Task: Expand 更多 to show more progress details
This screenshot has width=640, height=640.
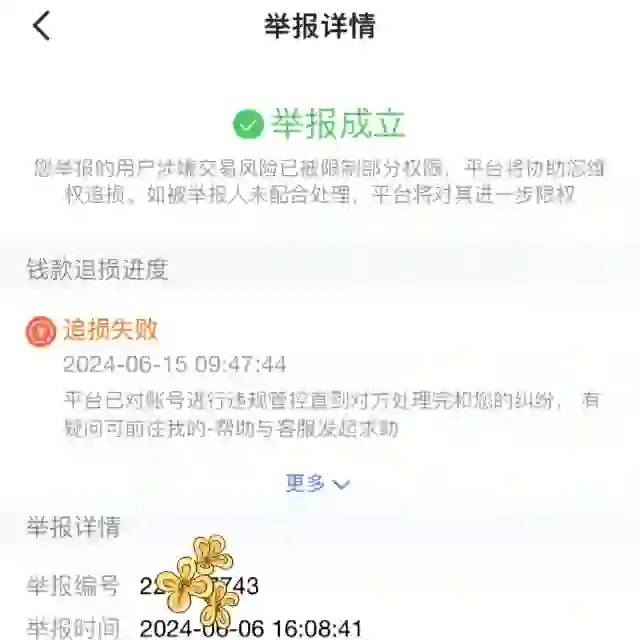Action: tap(318, 484)
